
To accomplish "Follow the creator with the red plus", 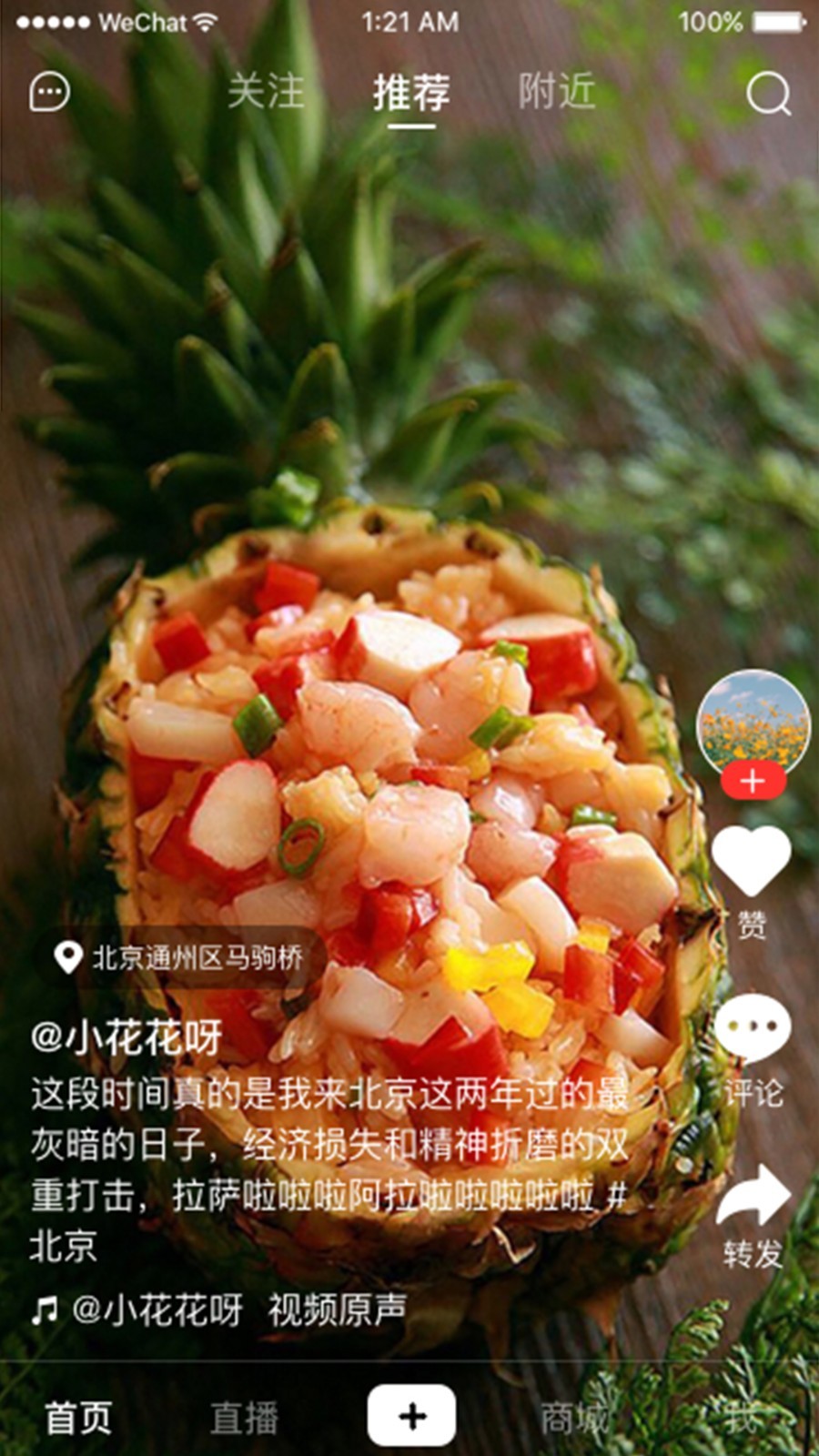I will [753, 782].
